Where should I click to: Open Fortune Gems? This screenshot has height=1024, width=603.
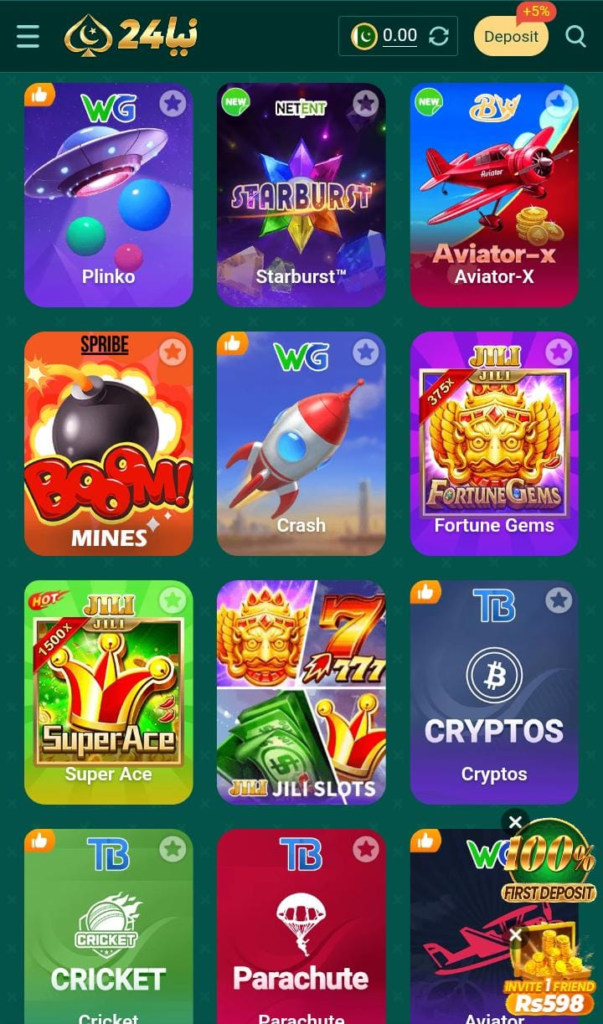coord(494,450)
